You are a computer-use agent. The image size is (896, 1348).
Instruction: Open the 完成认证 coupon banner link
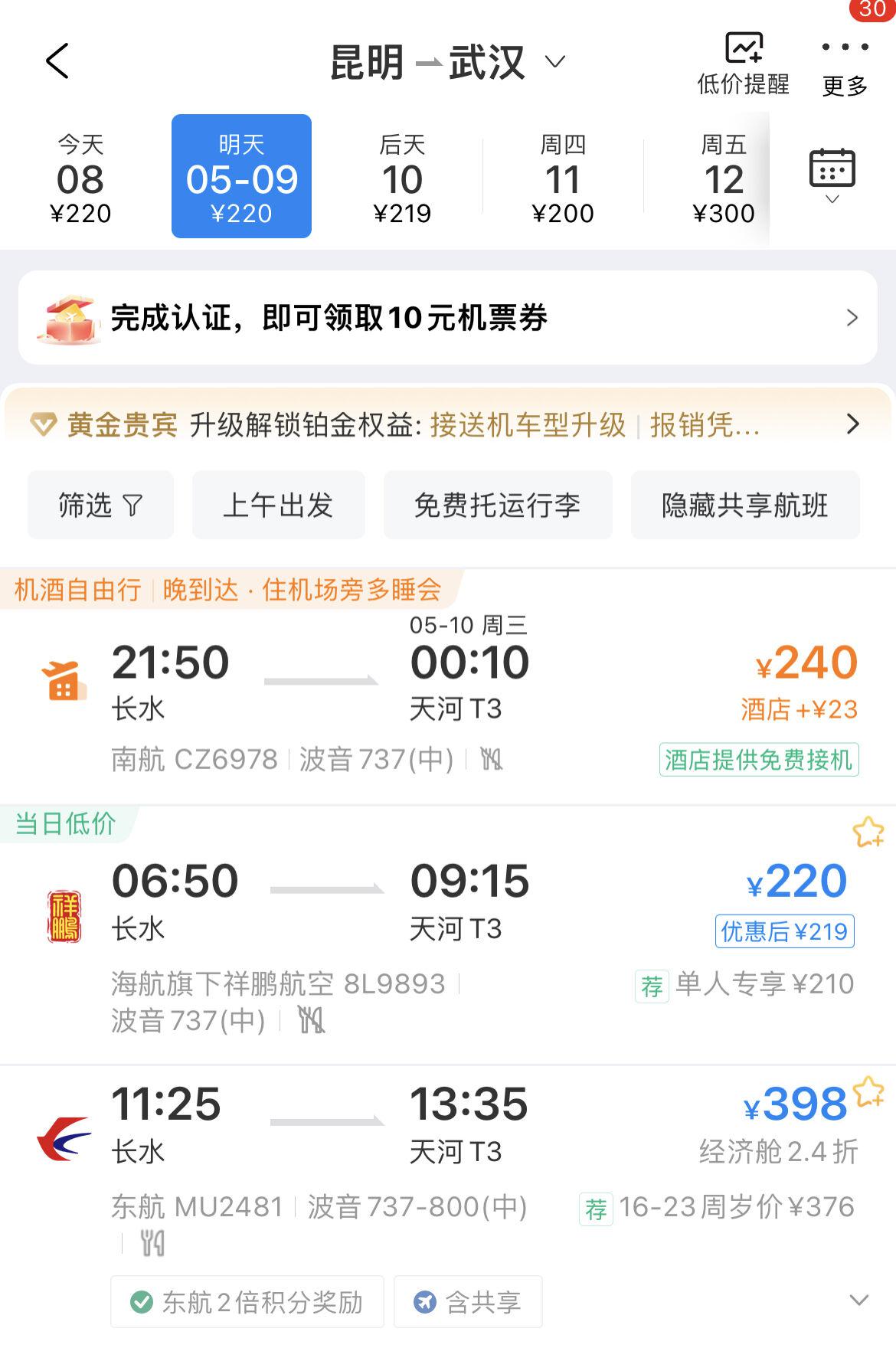[x=448, y=317]
